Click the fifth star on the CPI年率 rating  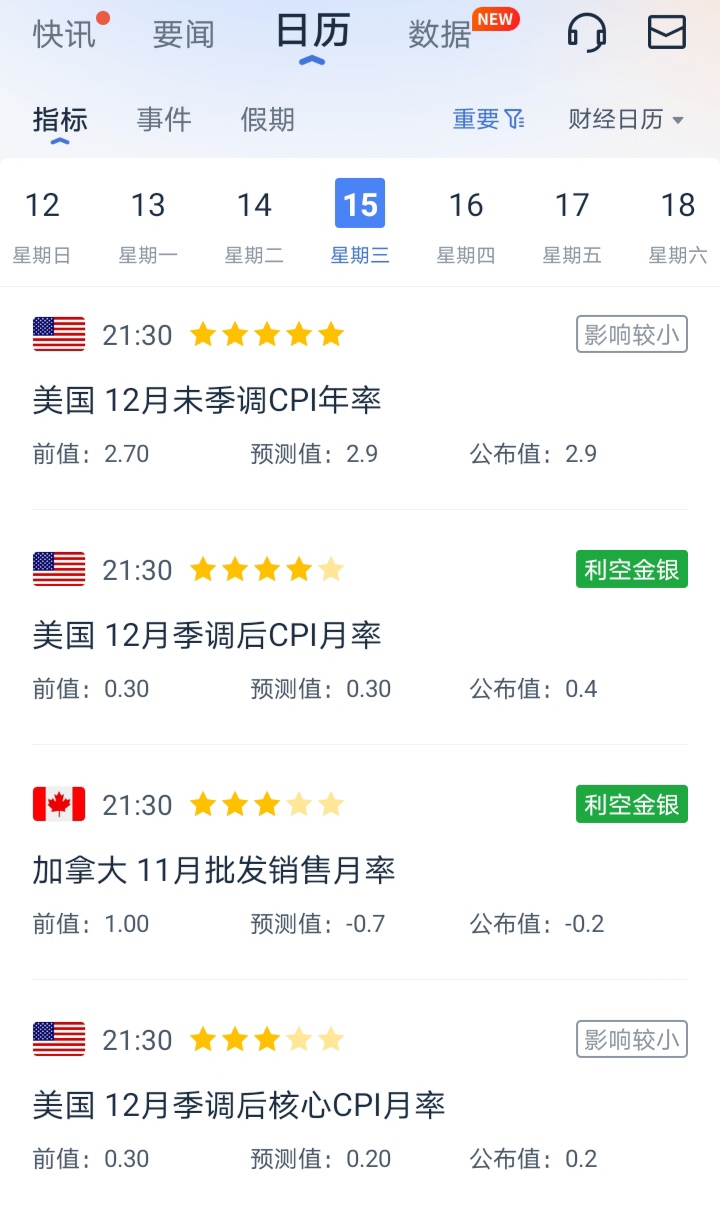330,335
